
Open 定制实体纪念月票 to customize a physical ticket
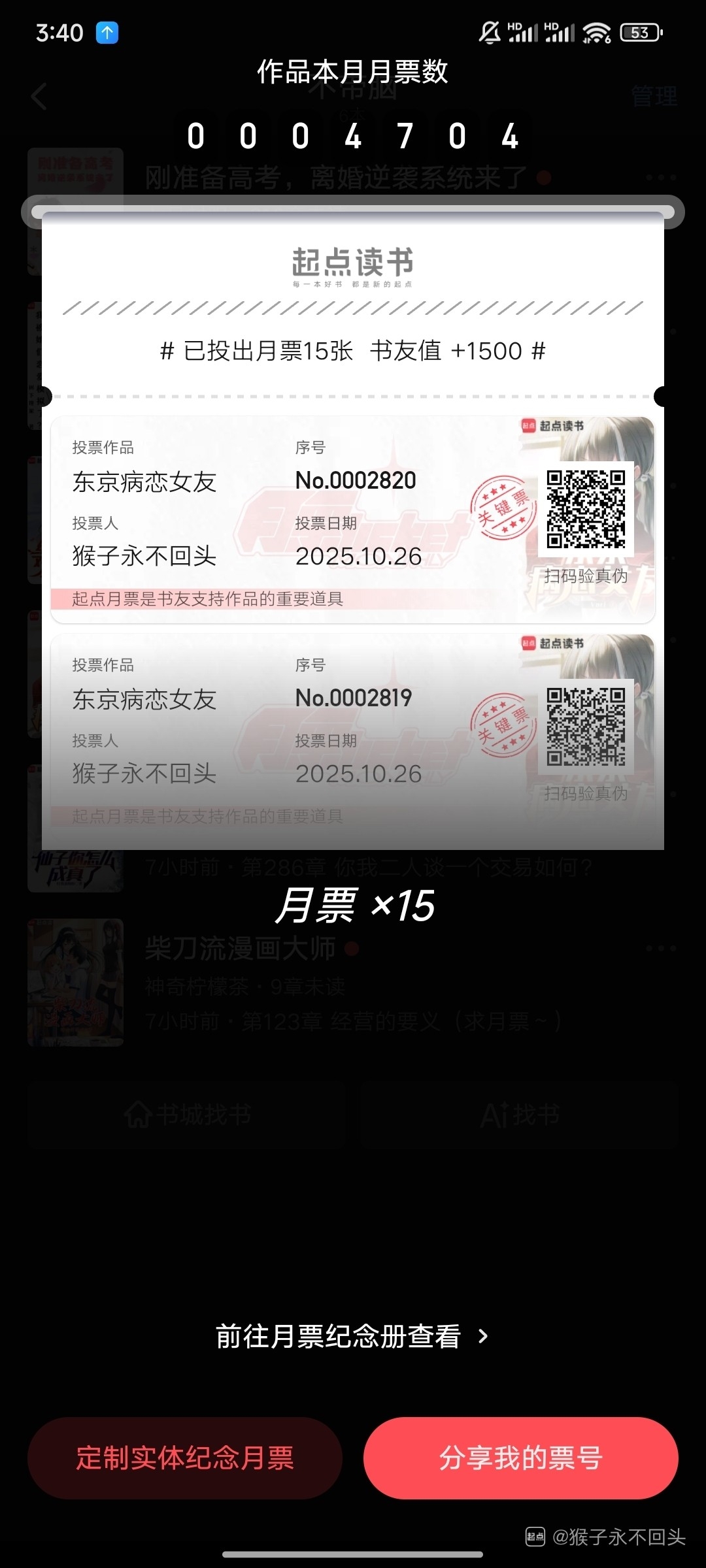pos(185,1458)
